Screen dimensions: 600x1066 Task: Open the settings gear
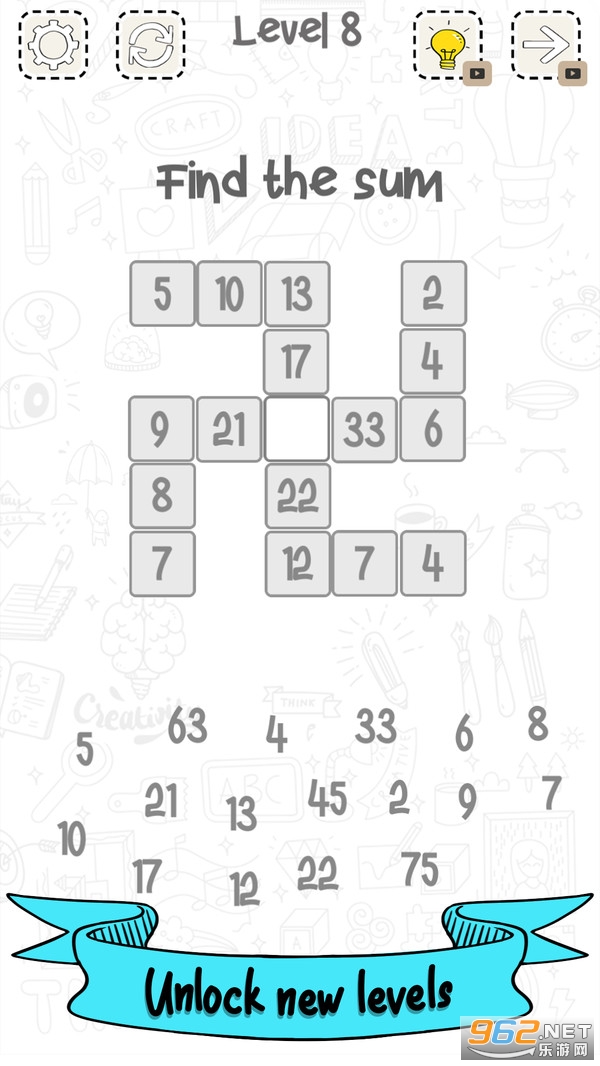(x=46, y=44)
